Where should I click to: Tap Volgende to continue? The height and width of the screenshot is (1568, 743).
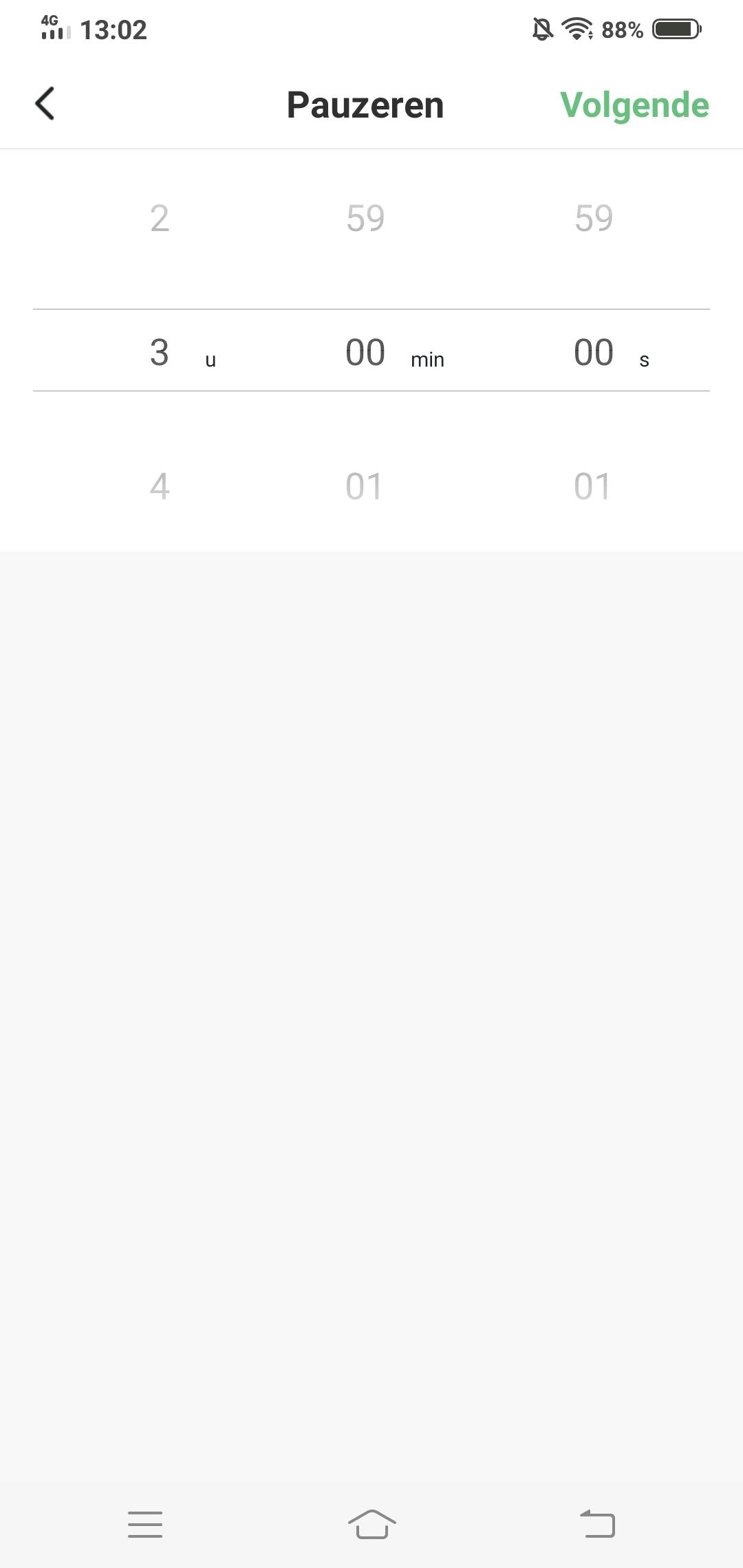coord(634,105)
